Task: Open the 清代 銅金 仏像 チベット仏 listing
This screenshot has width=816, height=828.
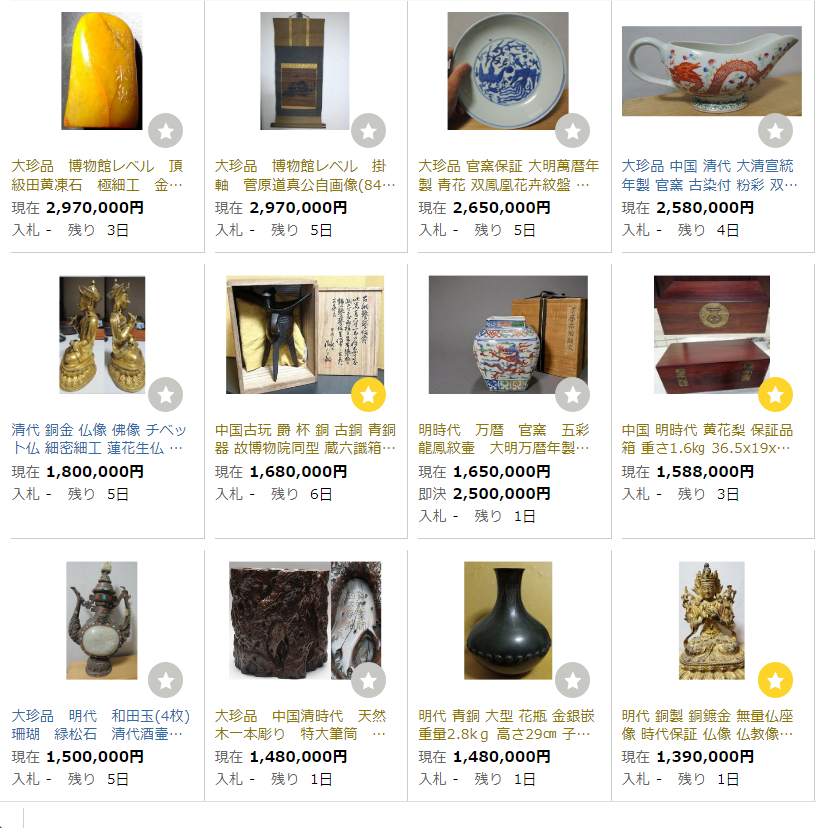Action: coord(97,439)
